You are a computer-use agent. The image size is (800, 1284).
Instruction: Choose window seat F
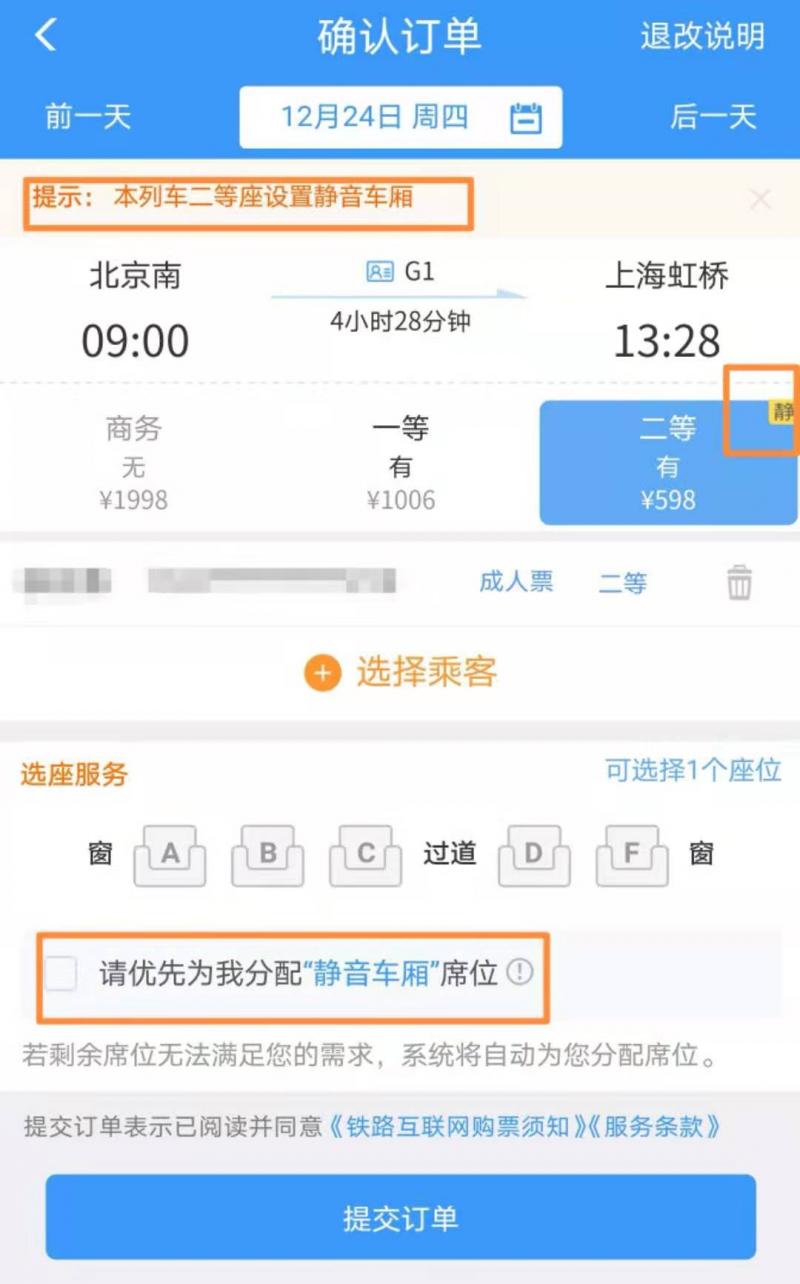(x=632, y=855)
